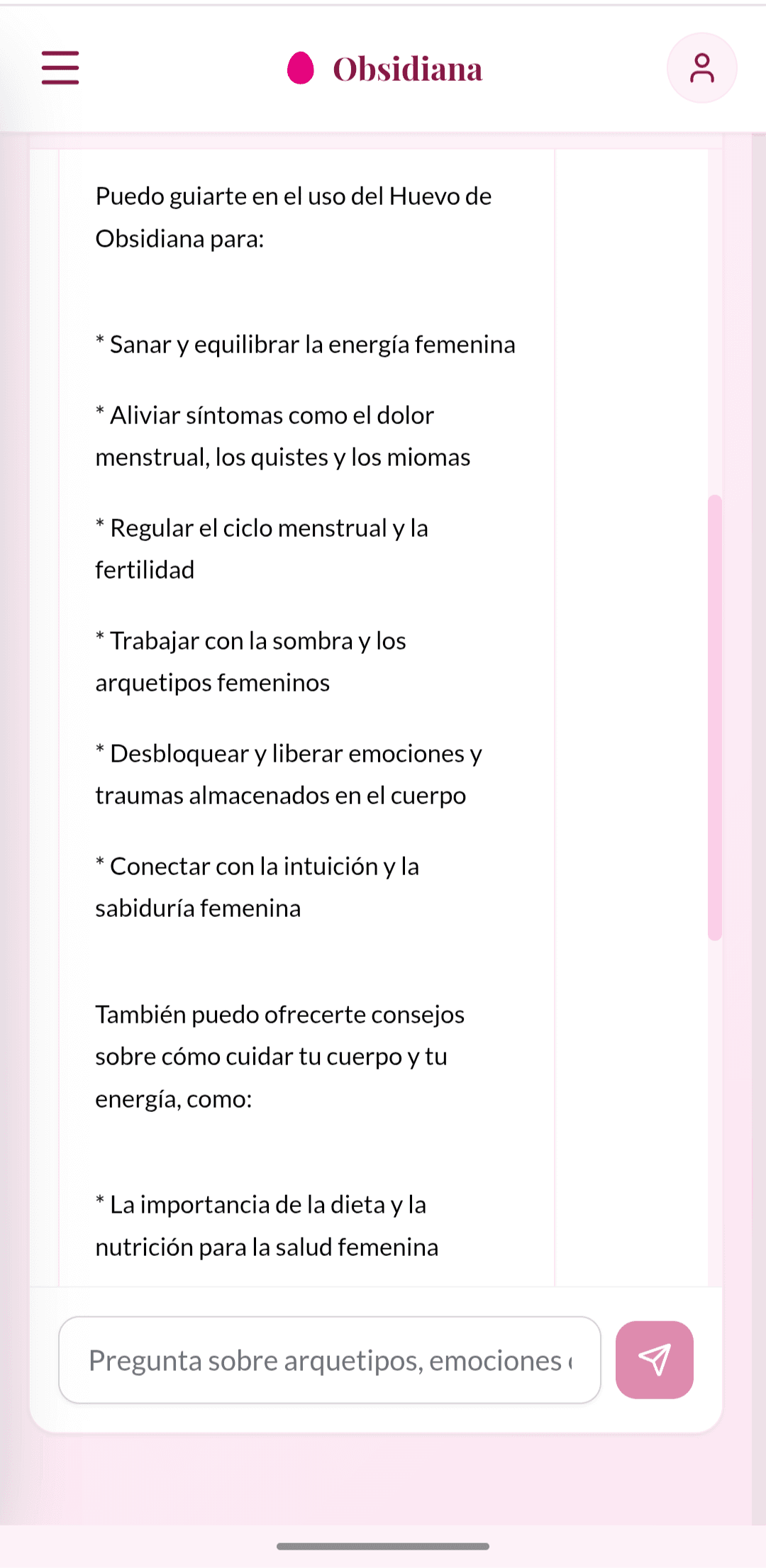The width and height of the screenshot is (766, 1568).
Task: Select the Obsidiana header title
Action: 406,69
